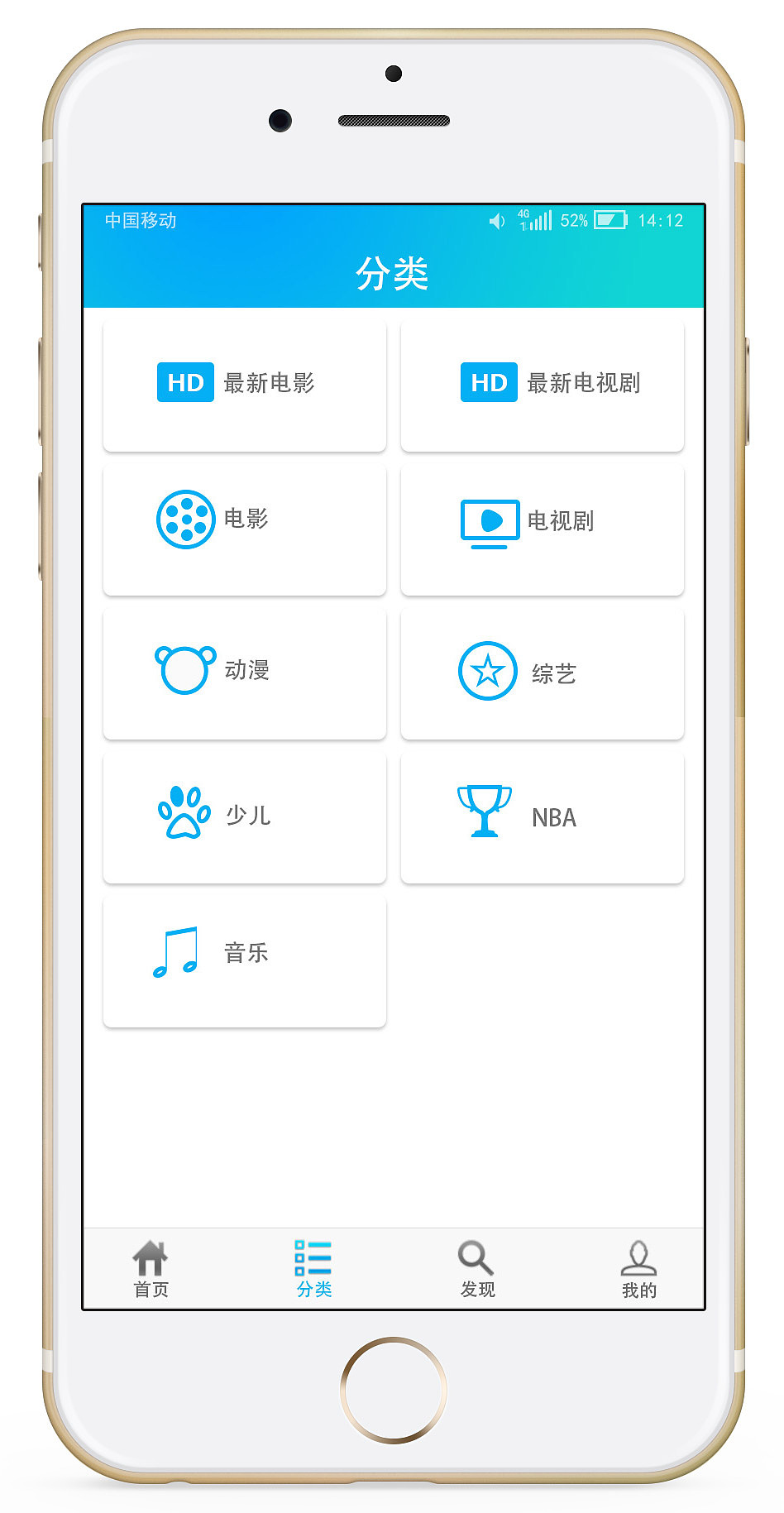The height and width of the screenshot is (1513, 784).
Task: Tap the battery indicator in status bar
Action: coord(611,221)
